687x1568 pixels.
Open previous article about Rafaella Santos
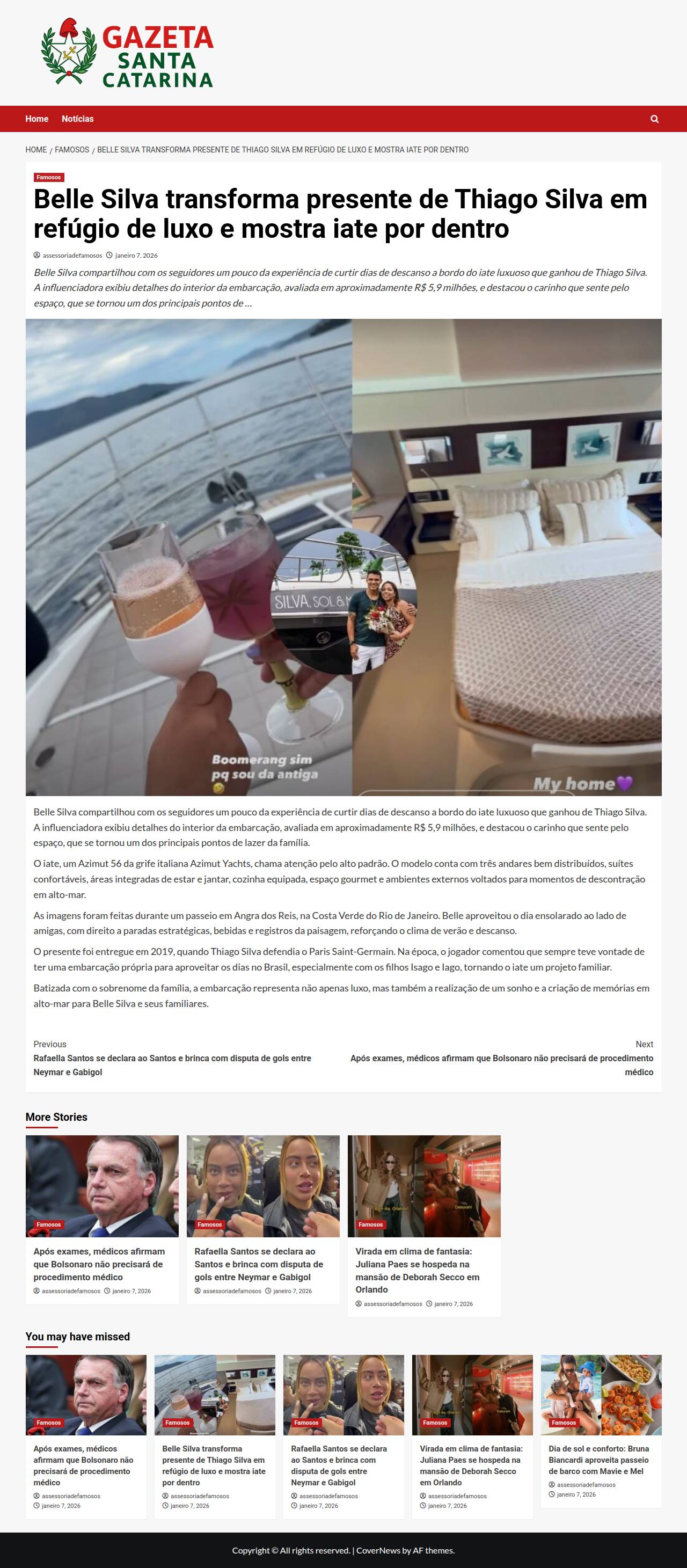172,1064
